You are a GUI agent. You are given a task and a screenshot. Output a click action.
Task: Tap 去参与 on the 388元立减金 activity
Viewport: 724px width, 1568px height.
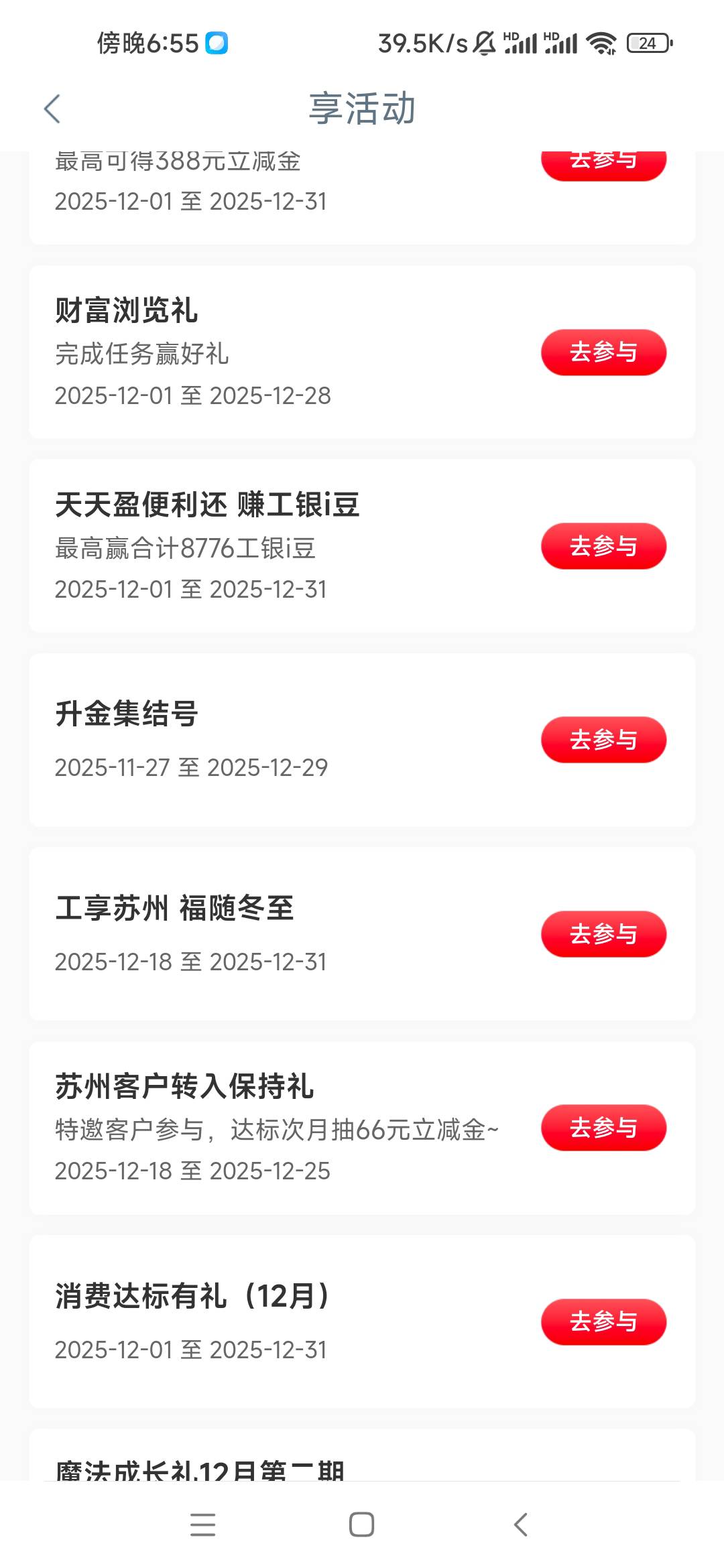(603, 165)
